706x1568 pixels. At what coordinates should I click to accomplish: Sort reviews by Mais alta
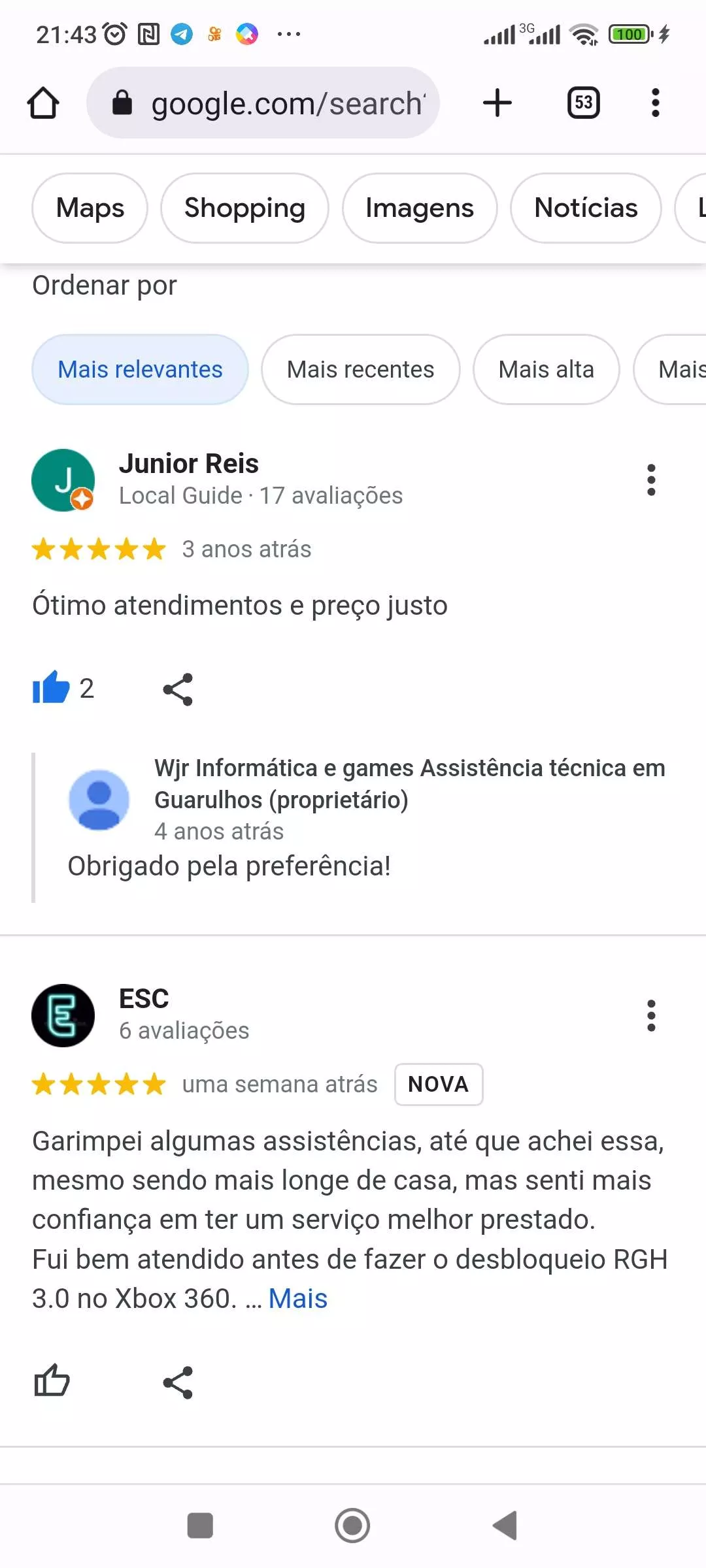click(x=546, y=370)
